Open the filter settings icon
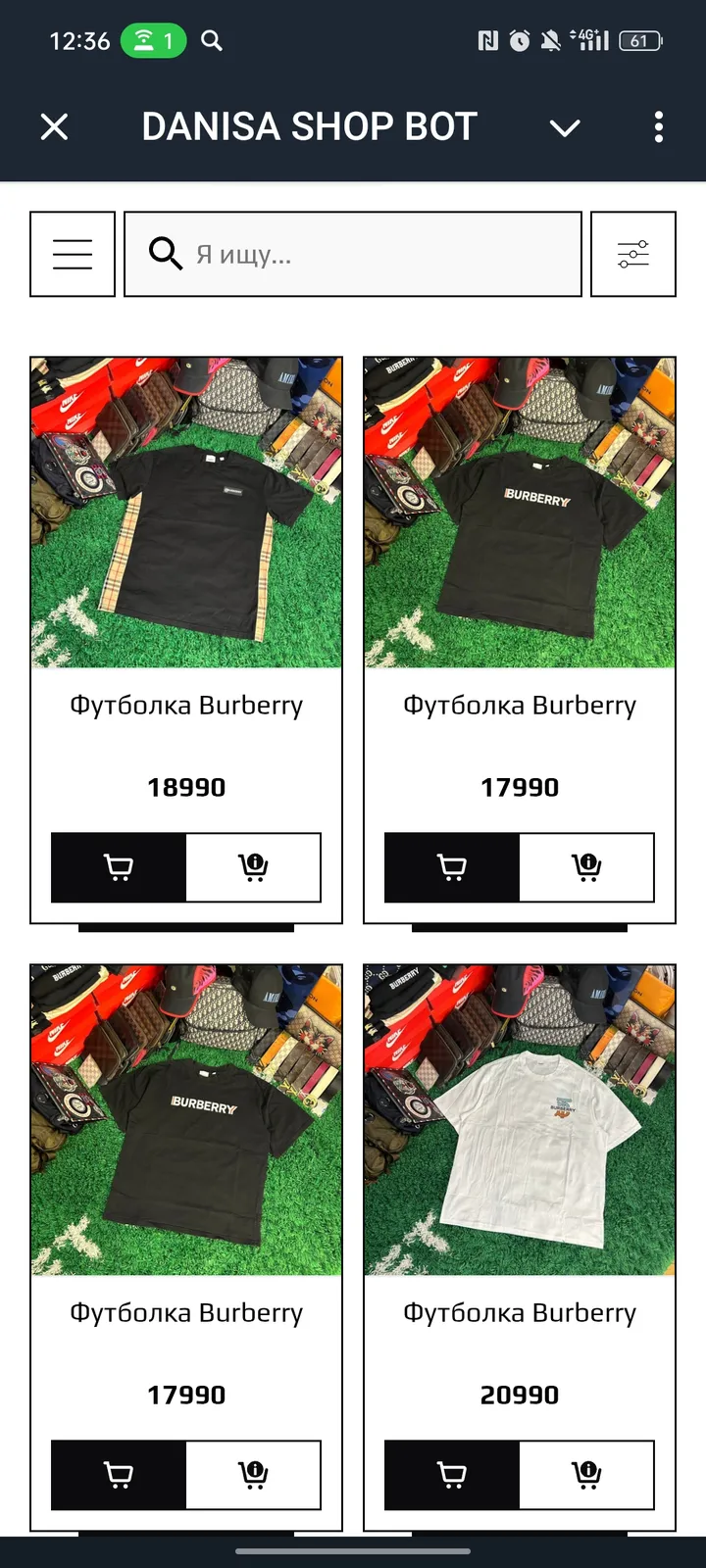 pyautogui.click(x=632, y=253)
